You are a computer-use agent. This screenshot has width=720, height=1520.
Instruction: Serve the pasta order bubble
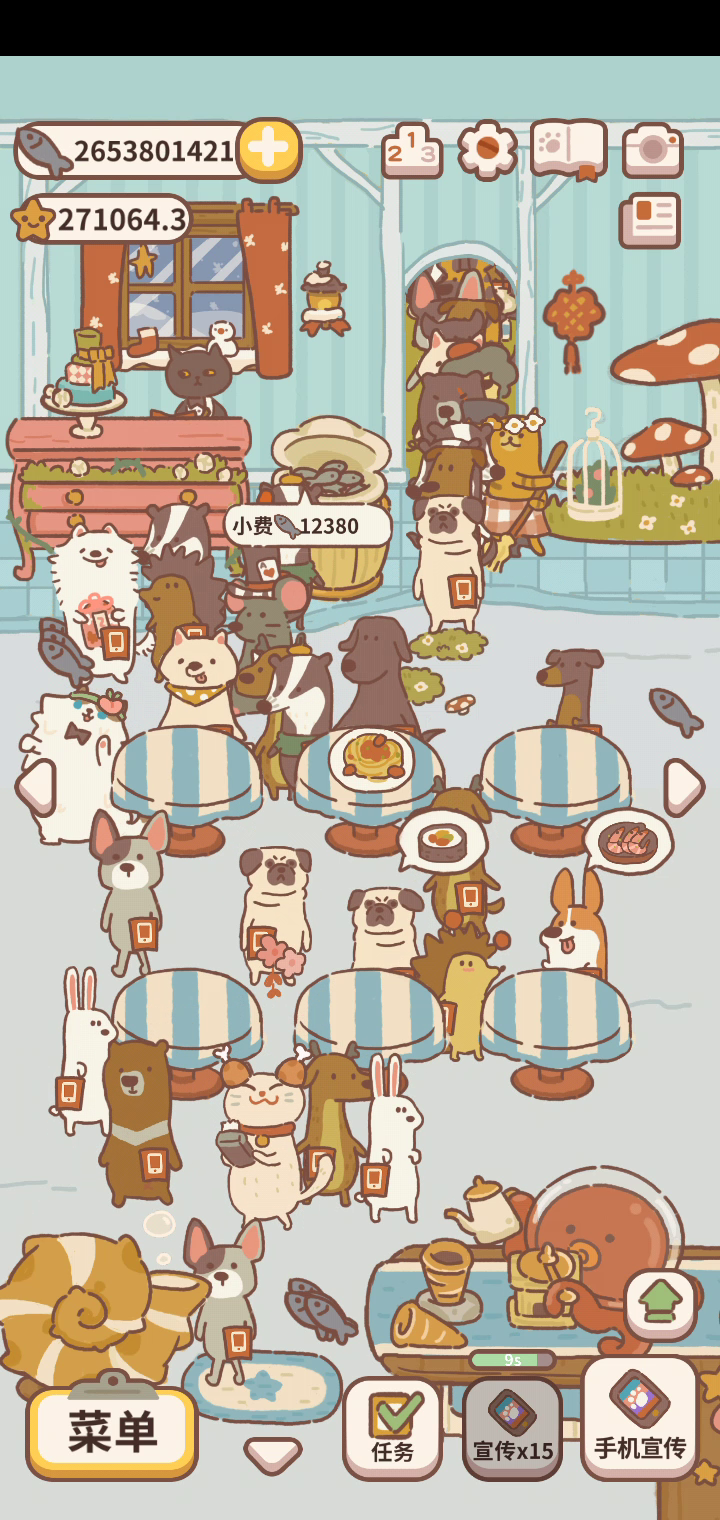(371, 757)
